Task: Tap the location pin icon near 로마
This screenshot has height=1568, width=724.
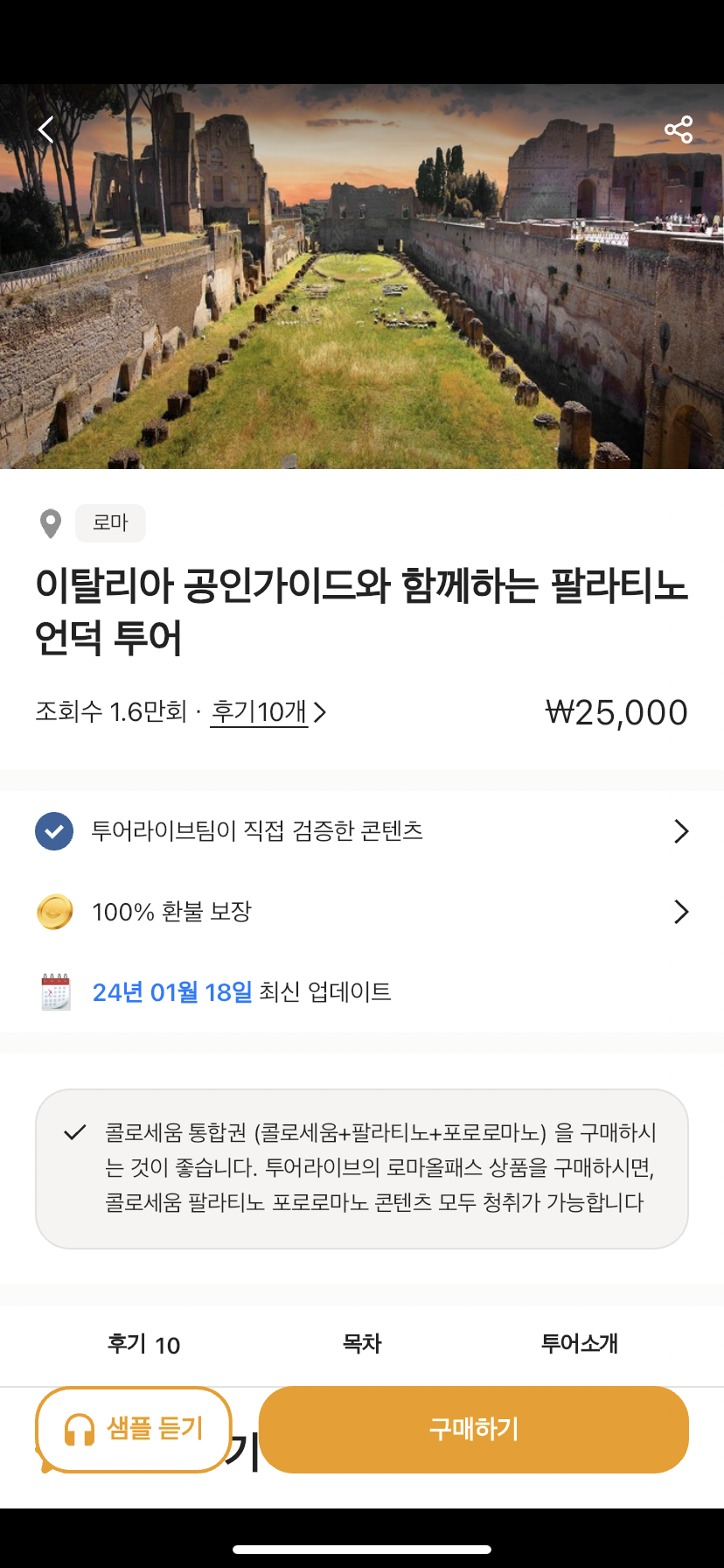Action: point(50,523)
